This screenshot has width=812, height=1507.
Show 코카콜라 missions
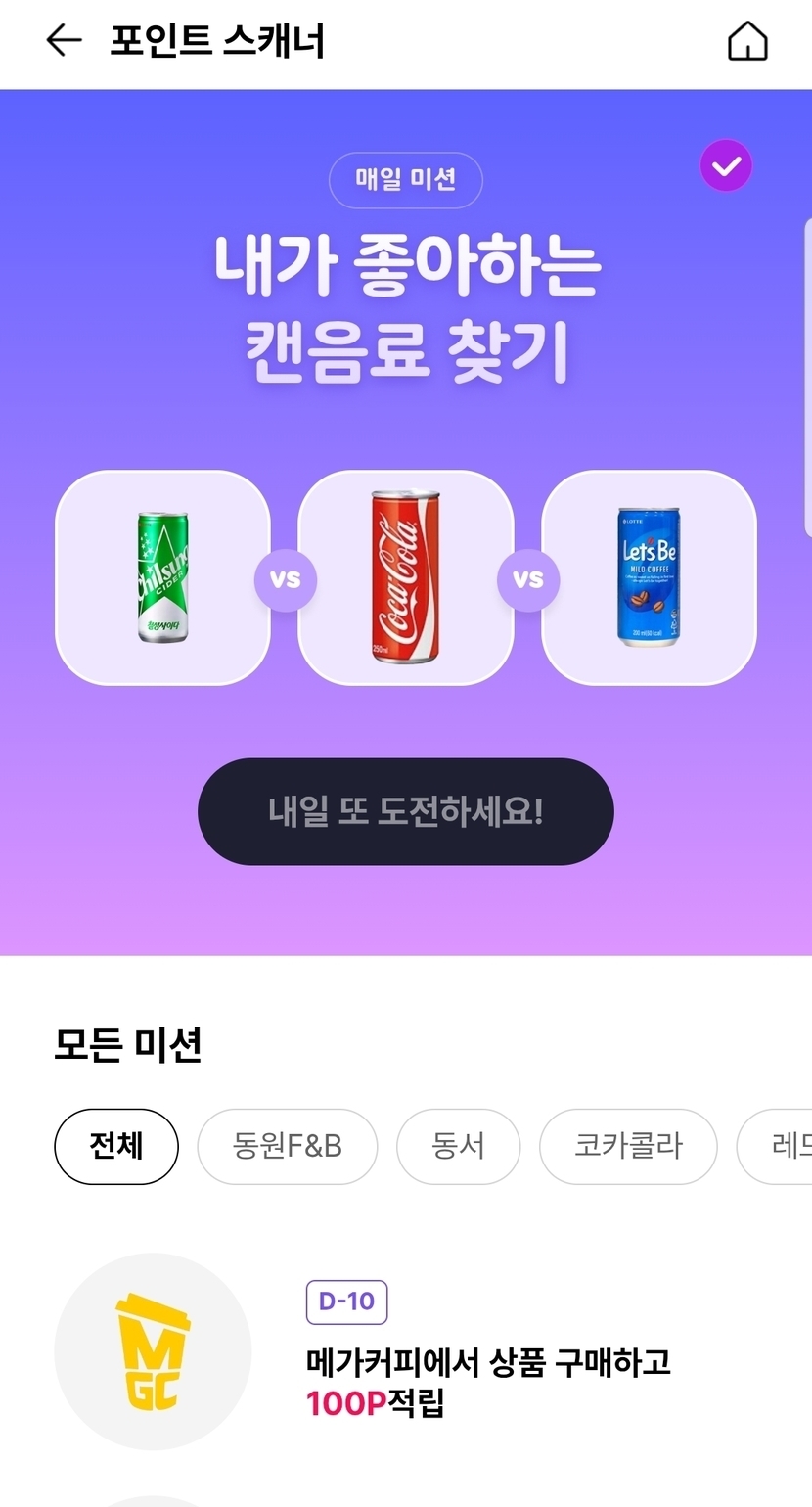(628, 1146)
